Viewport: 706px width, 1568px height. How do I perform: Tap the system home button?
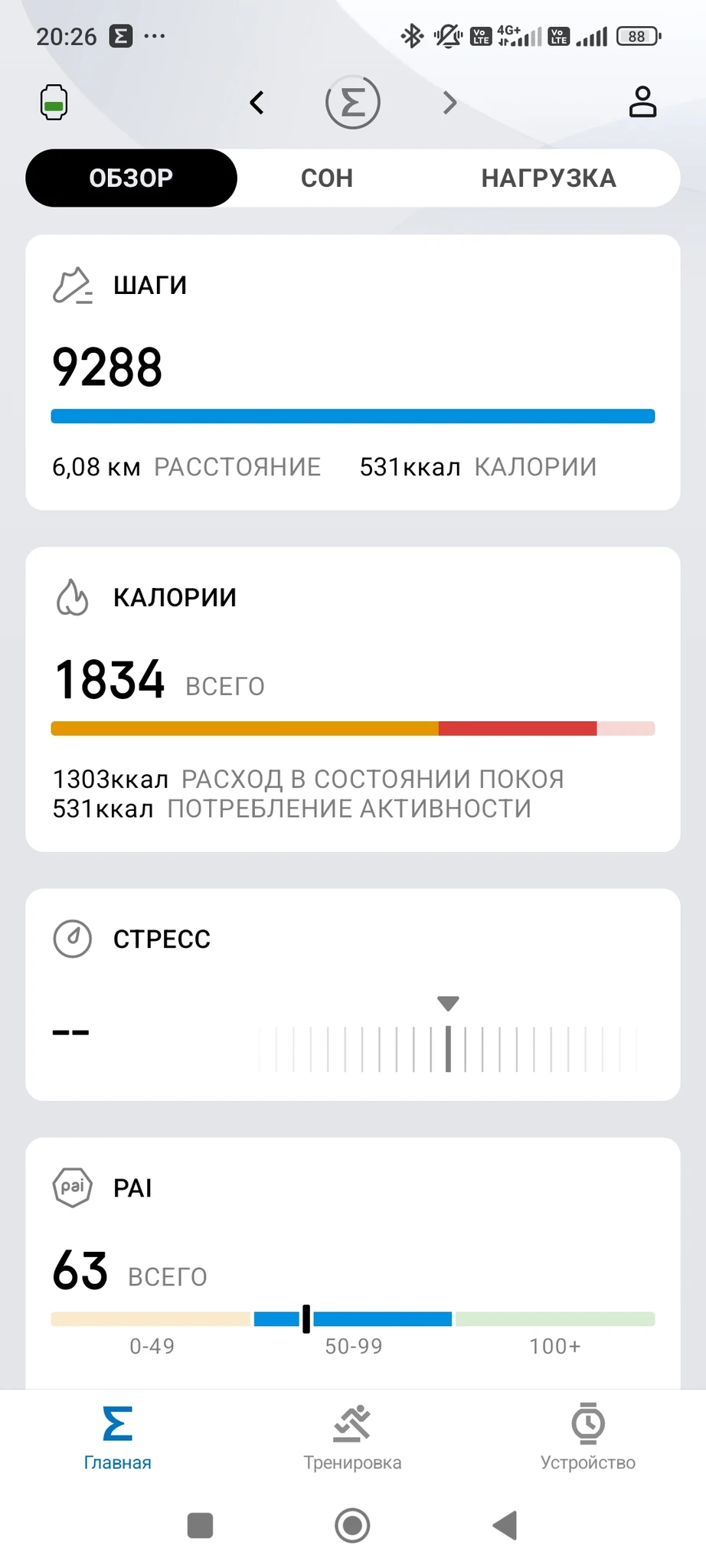click(352, 1525)
